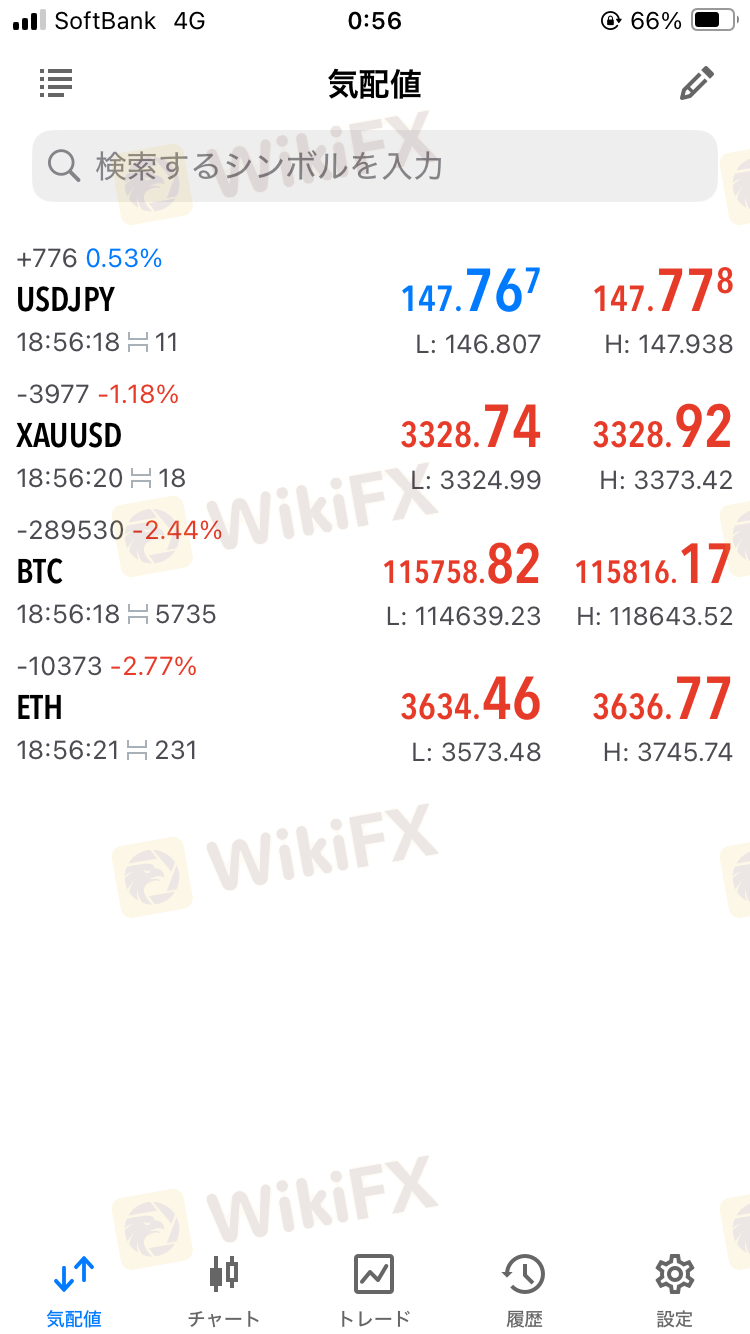This screenshot has height=1334, width=750.
Task: Tap the pencil edit icon
Action: 696,84
